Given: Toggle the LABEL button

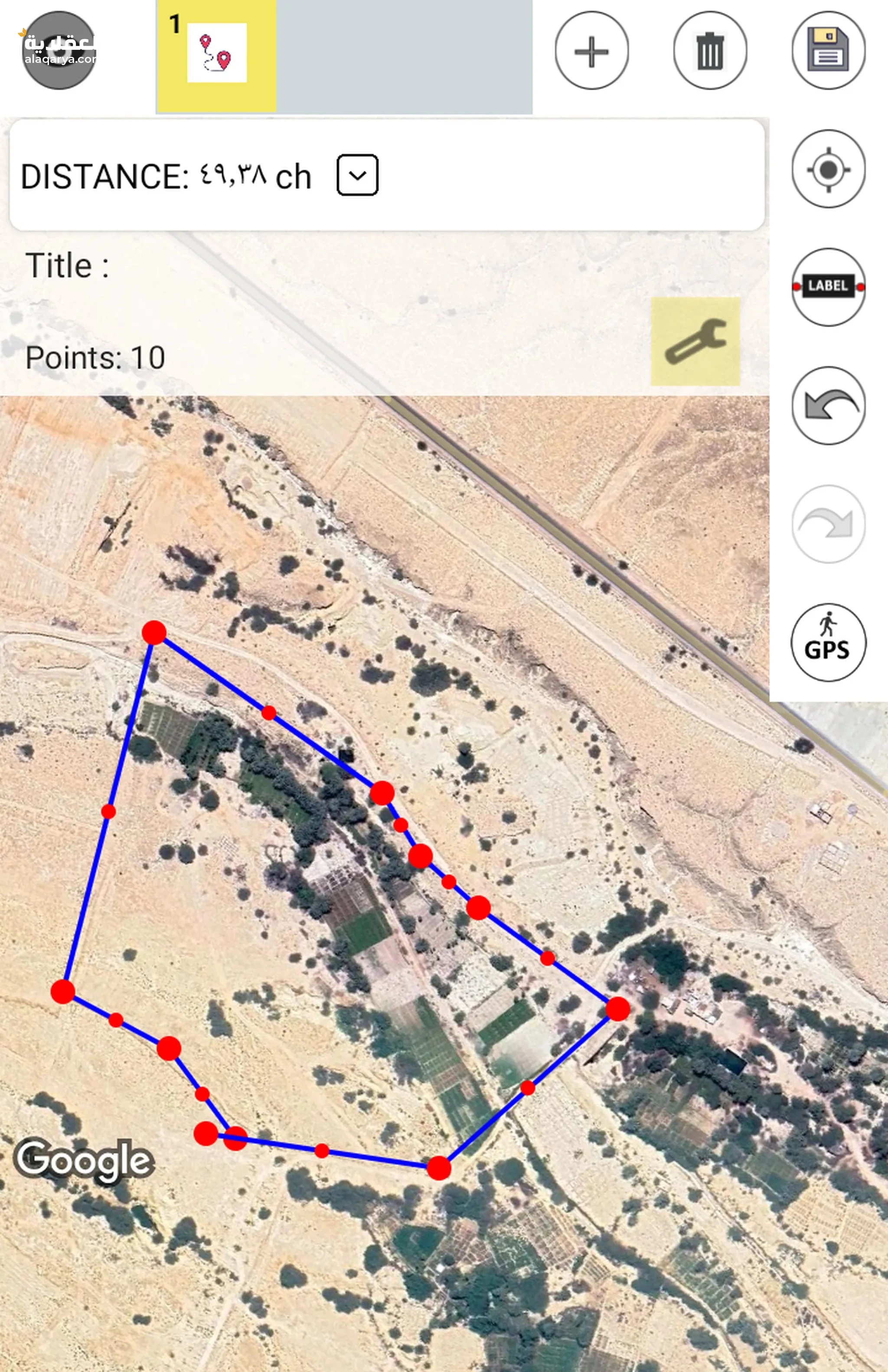Looking at the screenshot, I should click(827, 287).
